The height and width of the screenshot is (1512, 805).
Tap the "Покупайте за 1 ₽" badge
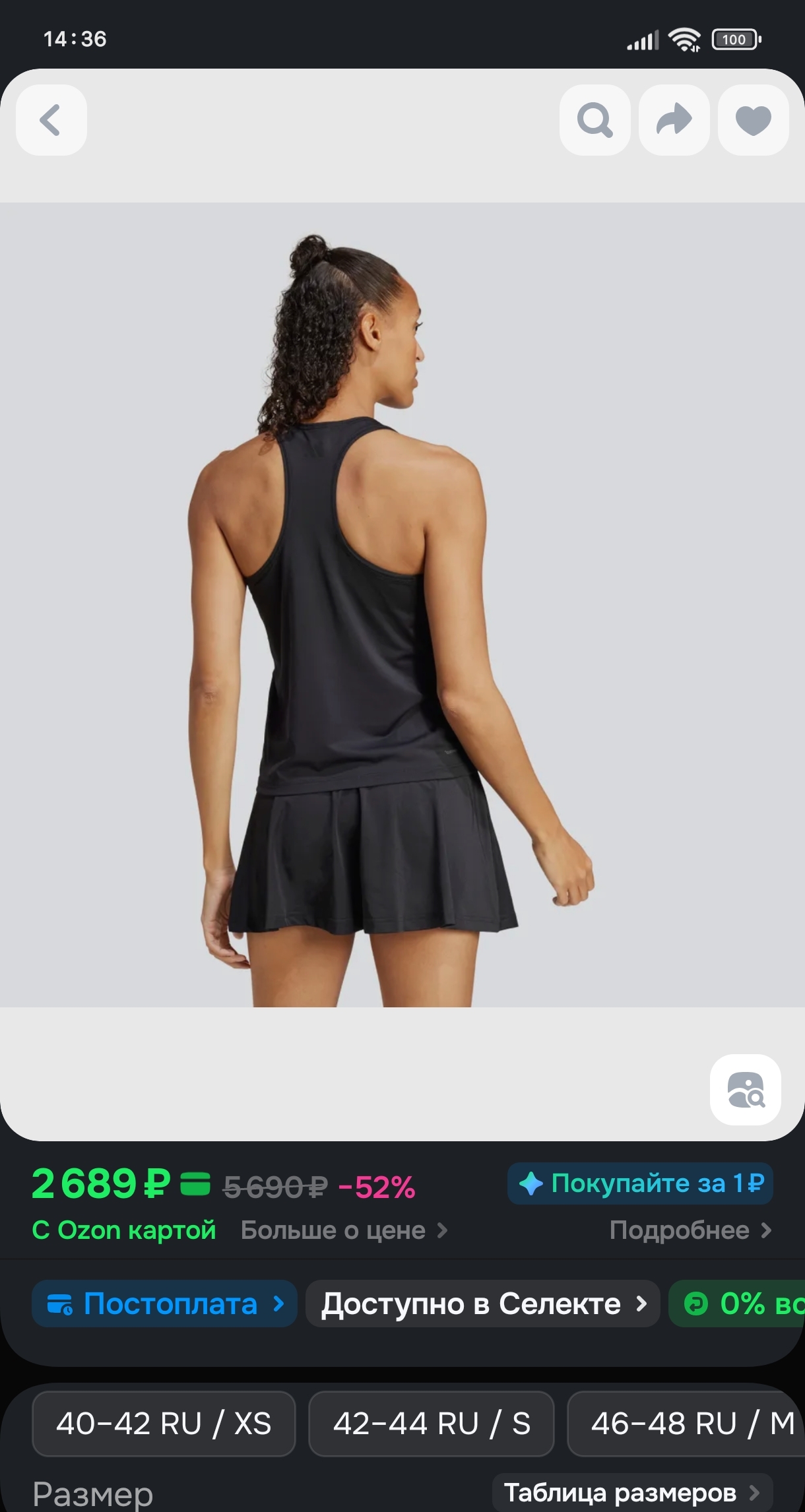tap(640, 1183)
